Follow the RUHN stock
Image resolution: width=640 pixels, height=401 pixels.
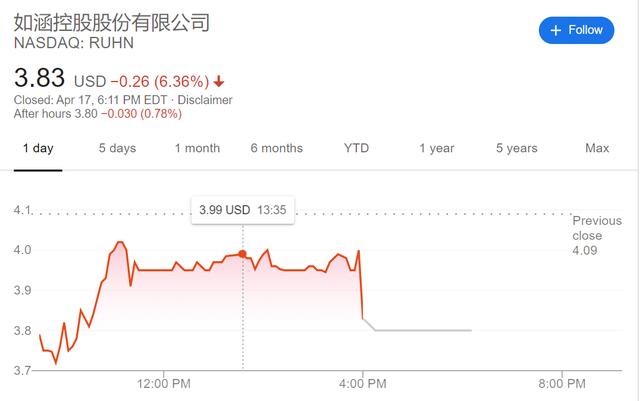tap(577, 30)
